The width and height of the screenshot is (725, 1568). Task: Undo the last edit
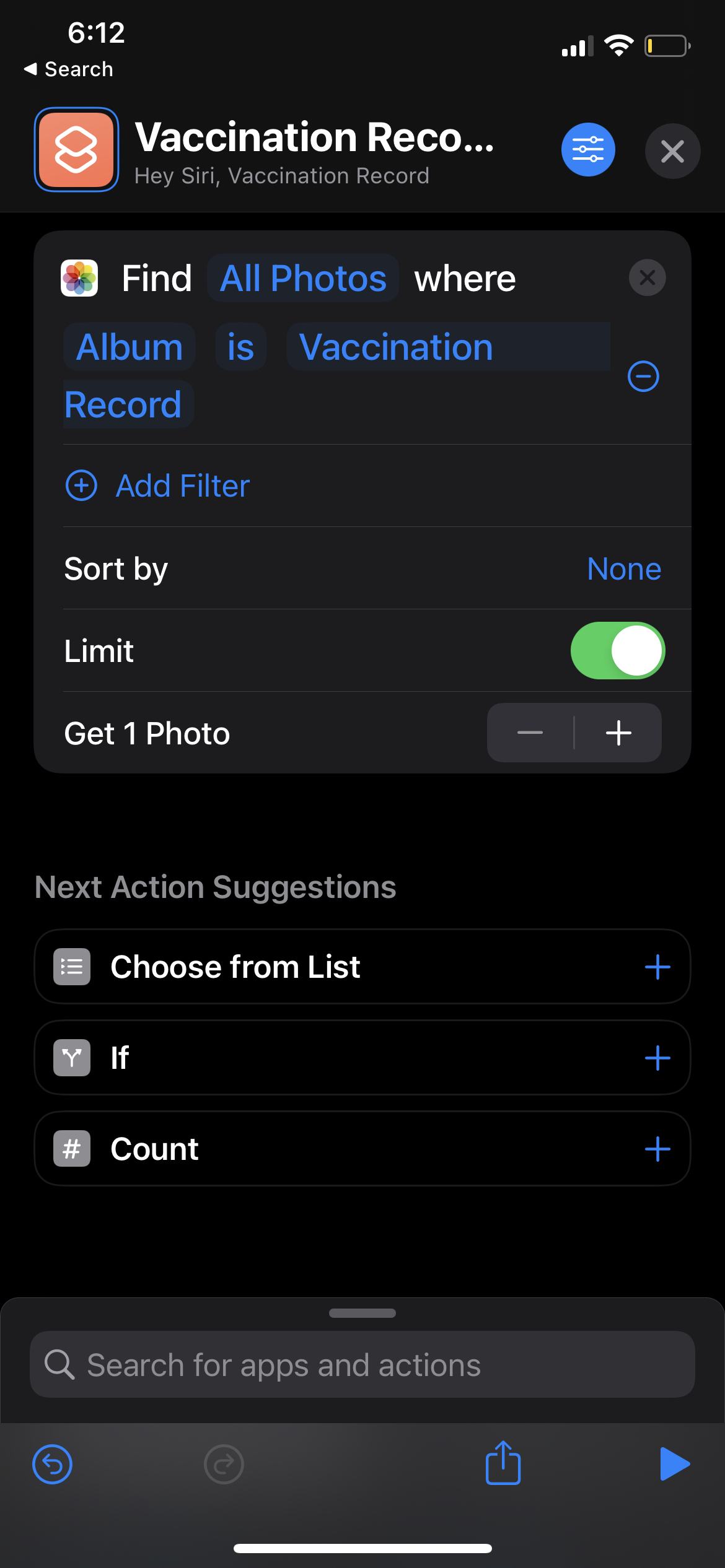pos(52,1465)
